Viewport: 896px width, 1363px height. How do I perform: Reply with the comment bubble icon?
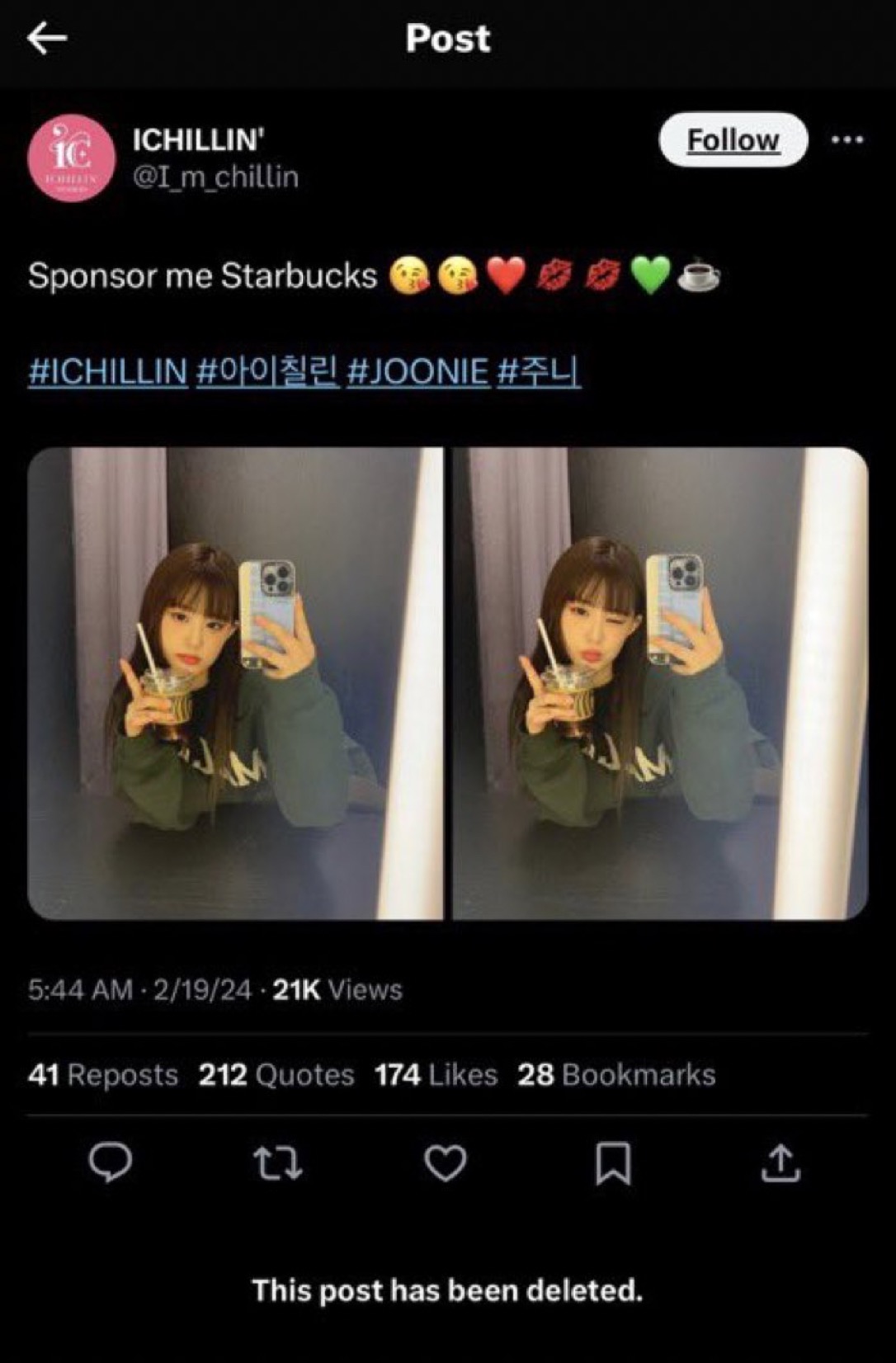(x=110, y=1163)
